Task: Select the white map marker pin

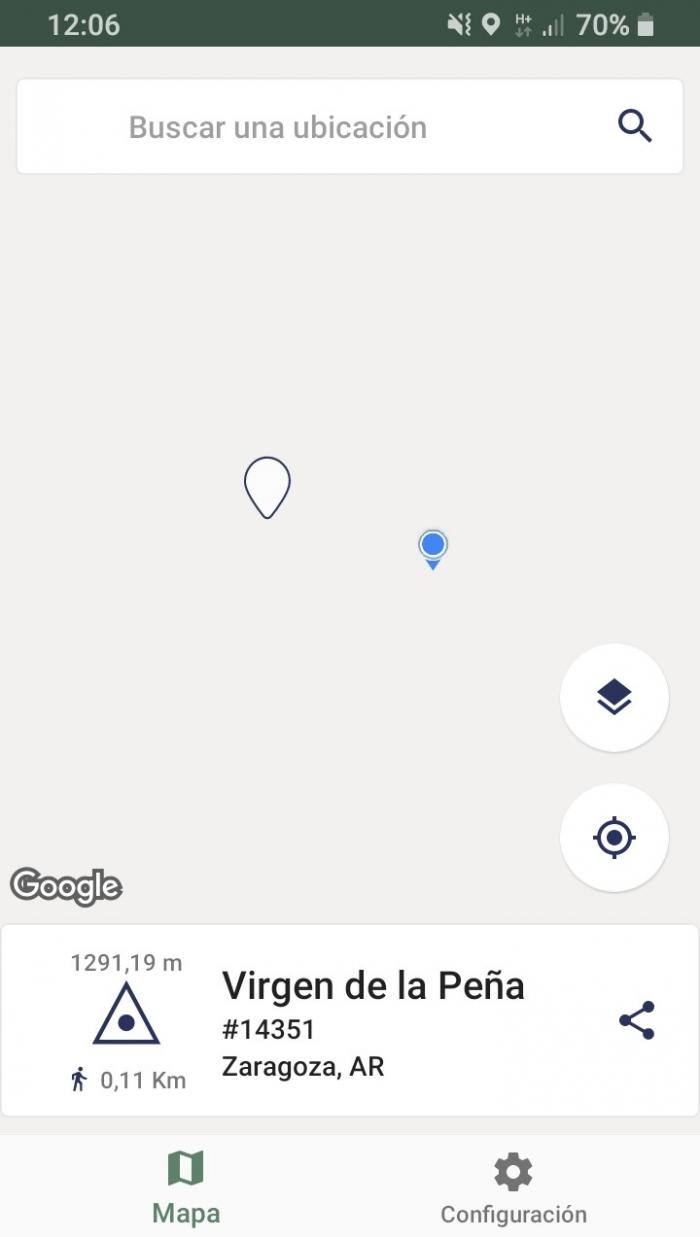Action: 267,488
